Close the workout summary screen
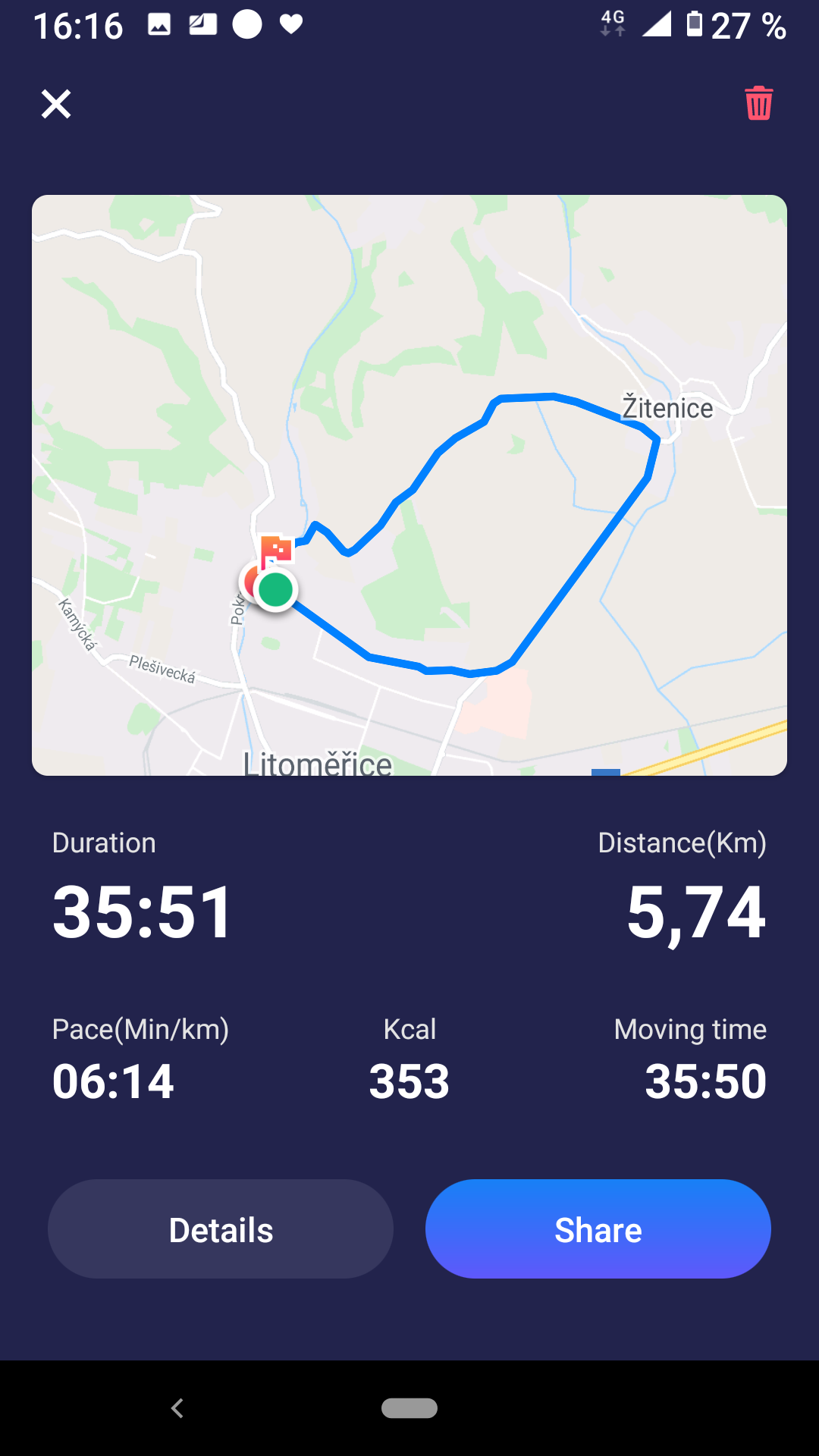This screenshot has width=819, height=1456. pos(56,104)
